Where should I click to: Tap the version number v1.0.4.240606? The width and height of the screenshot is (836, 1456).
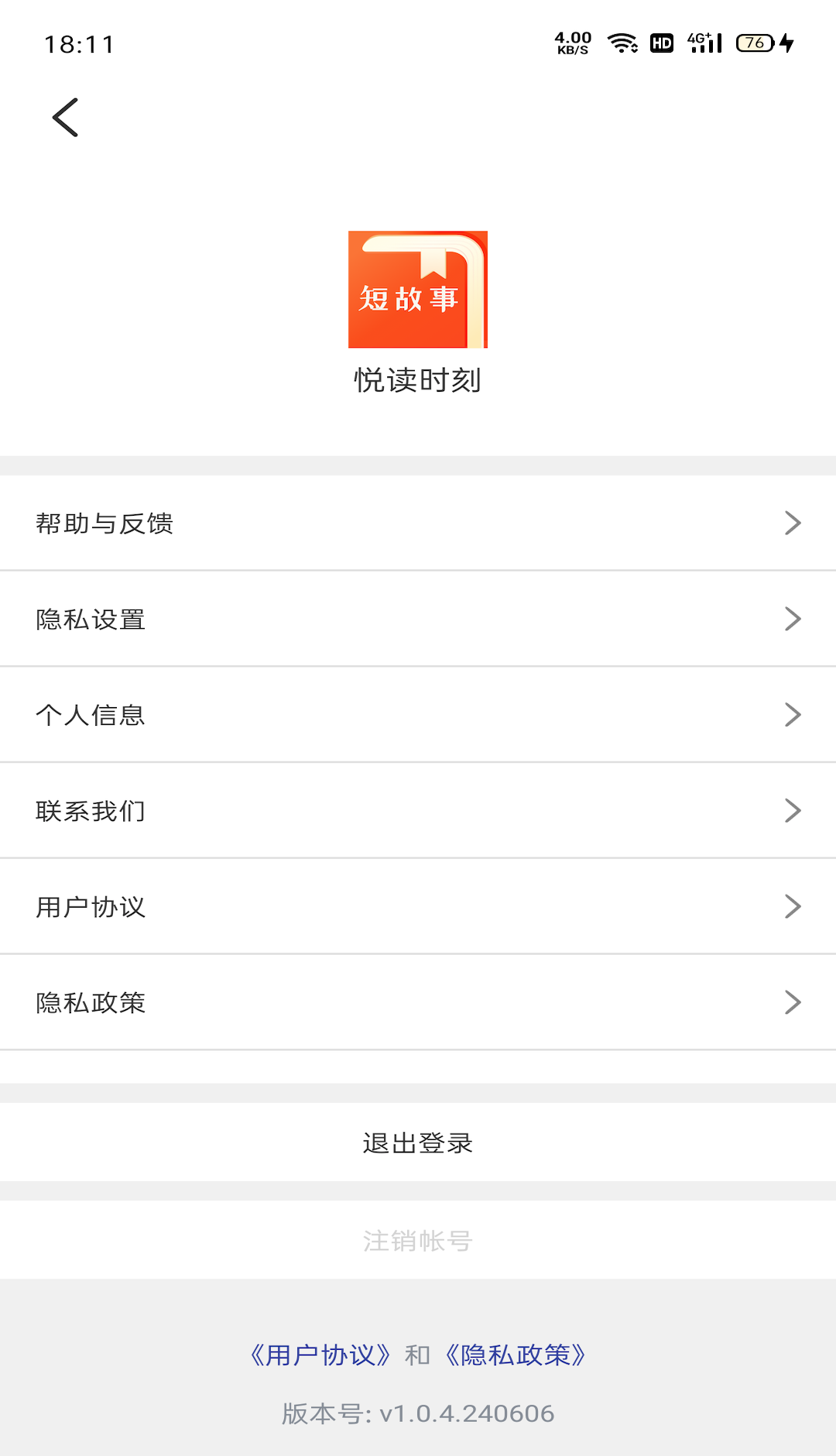point(418,1413)
